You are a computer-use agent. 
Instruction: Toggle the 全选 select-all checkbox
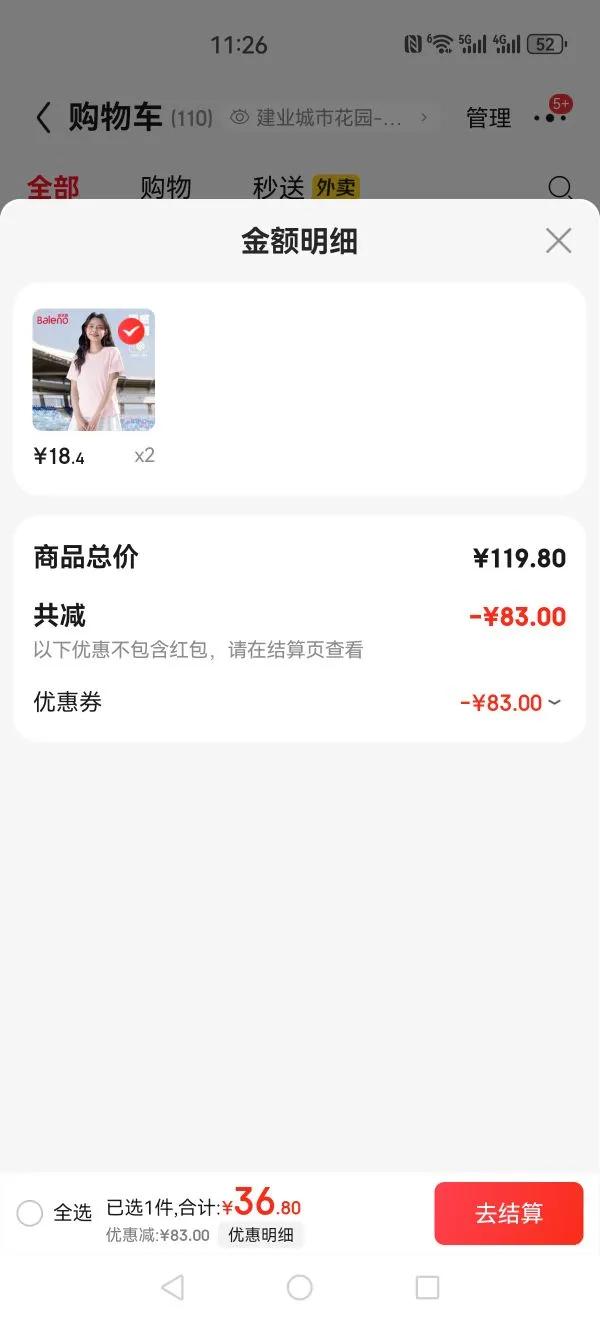tap(30, 1213)
